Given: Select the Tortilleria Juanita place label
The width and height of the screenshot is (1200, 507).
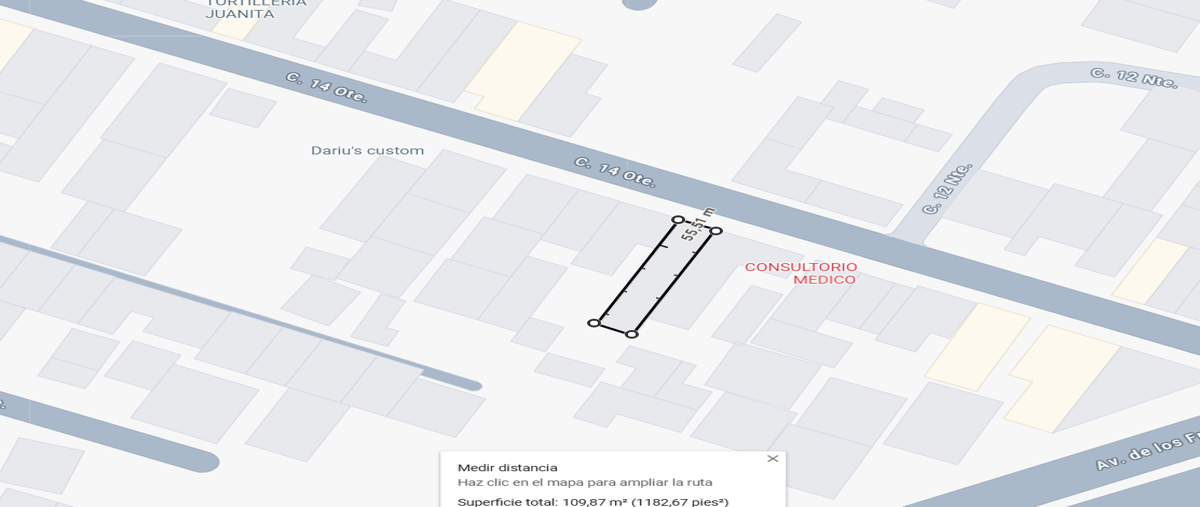Looking at the screenshot, I should coord(240,9).
